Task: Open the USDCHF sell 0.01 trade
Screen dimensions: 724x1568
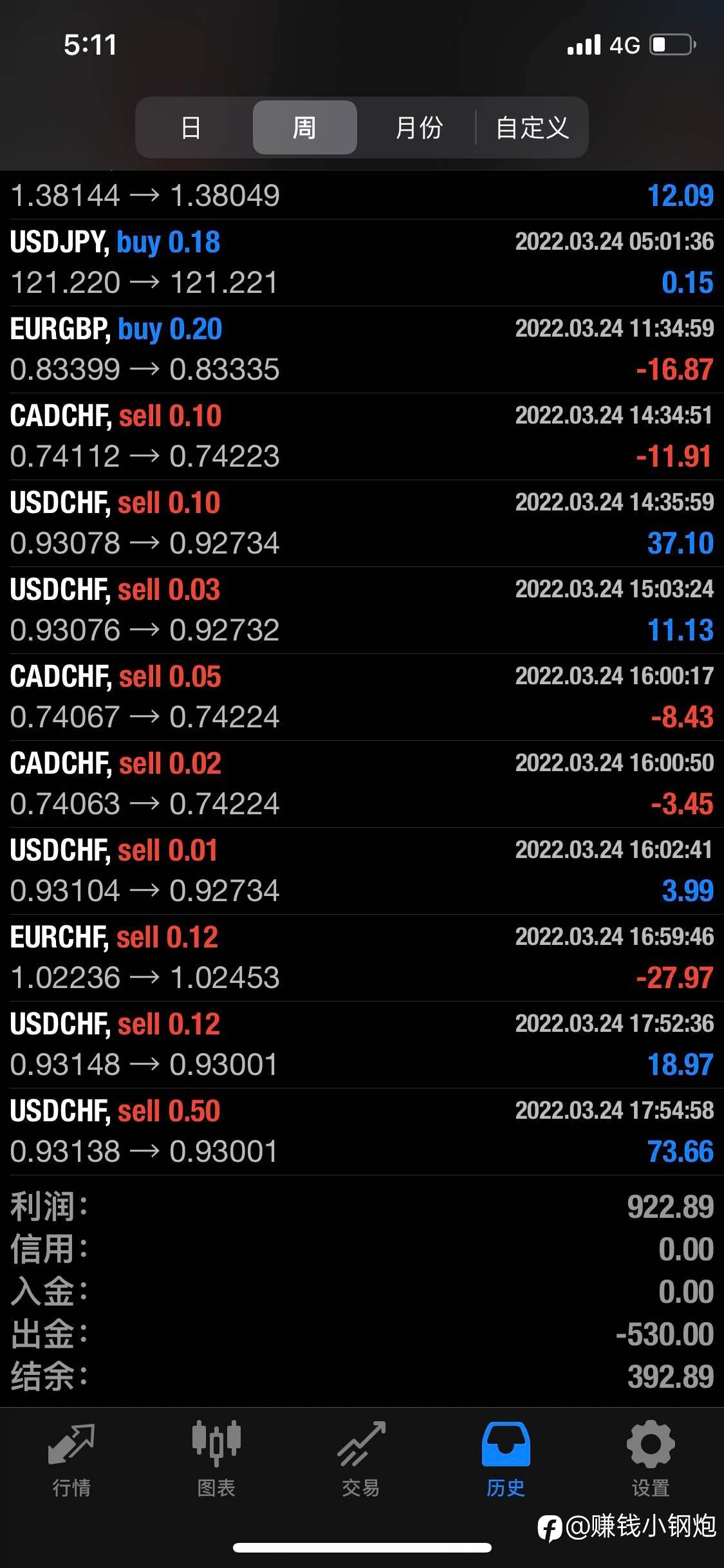Action: tap(362, 871)
